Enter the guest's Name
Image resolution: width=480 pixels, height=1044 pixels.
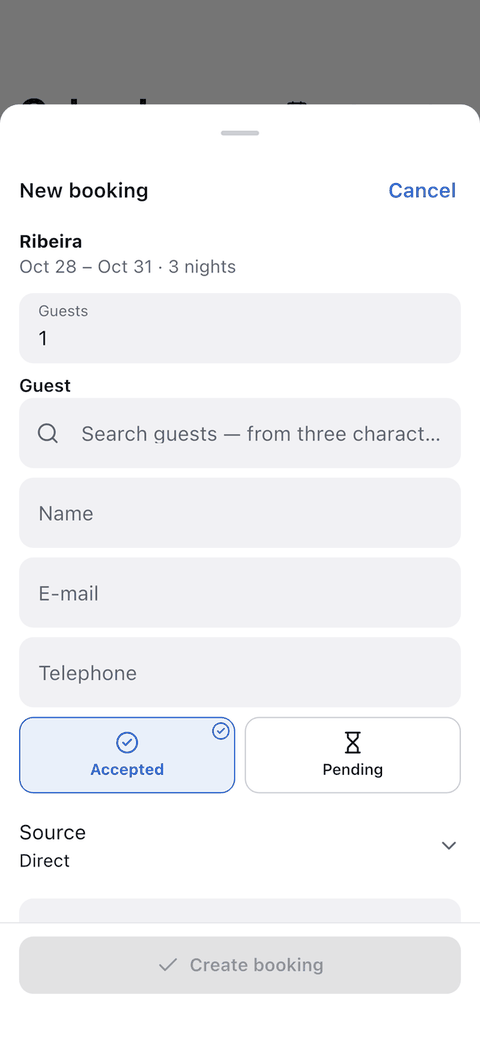pos(240,513)
